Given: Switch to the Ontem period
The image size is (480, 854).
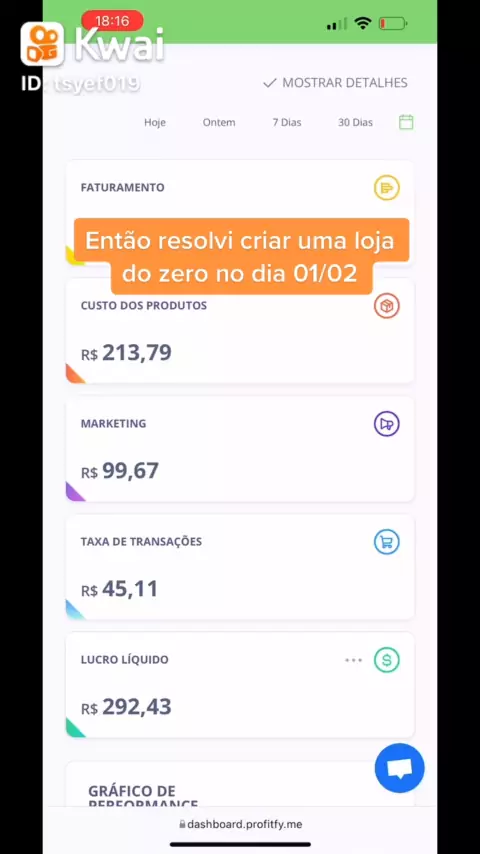Looking at the screenshot, I should pos(219,123).
